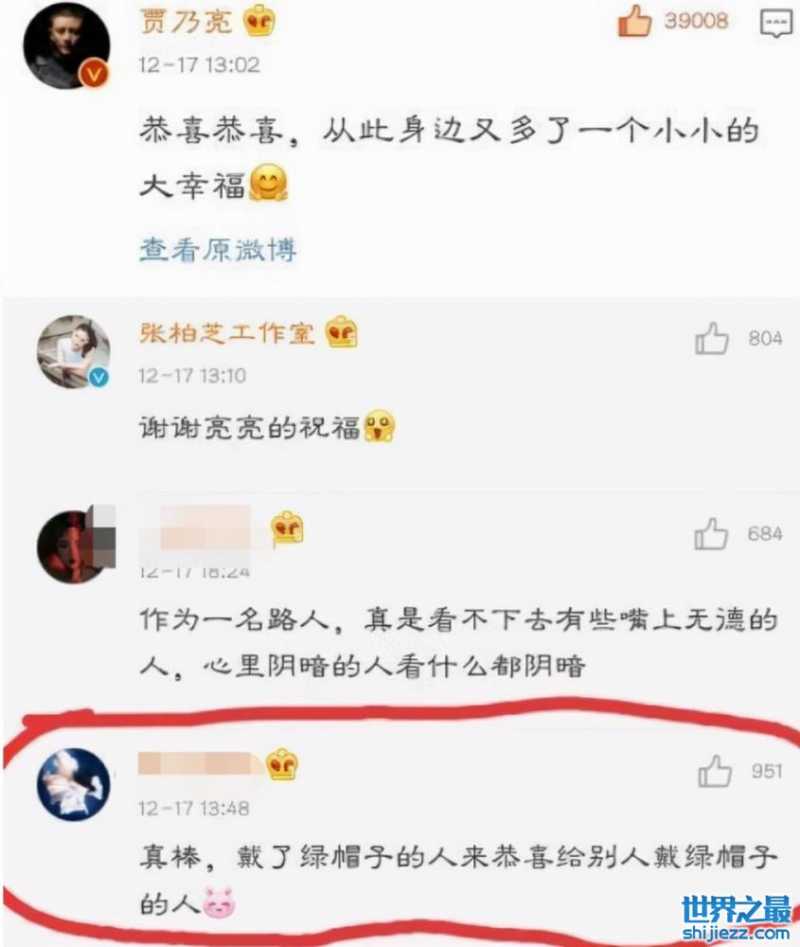Like 贾乃亮's comment
This screenshot has height=947, width=800.
point(635,21)
